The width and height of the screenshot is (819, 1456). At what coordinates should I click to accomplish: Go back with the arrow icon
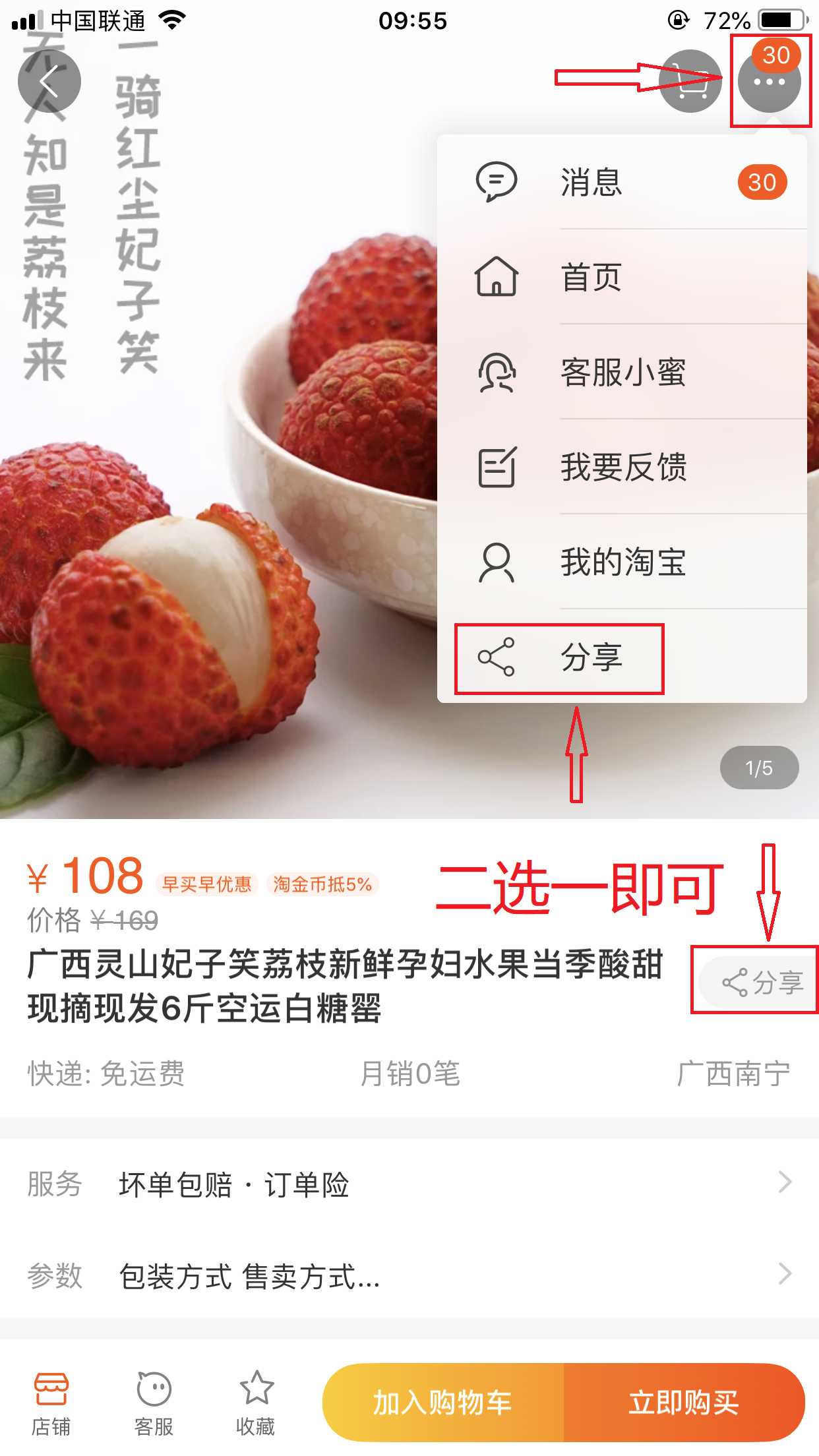click(x=49, y=82)
